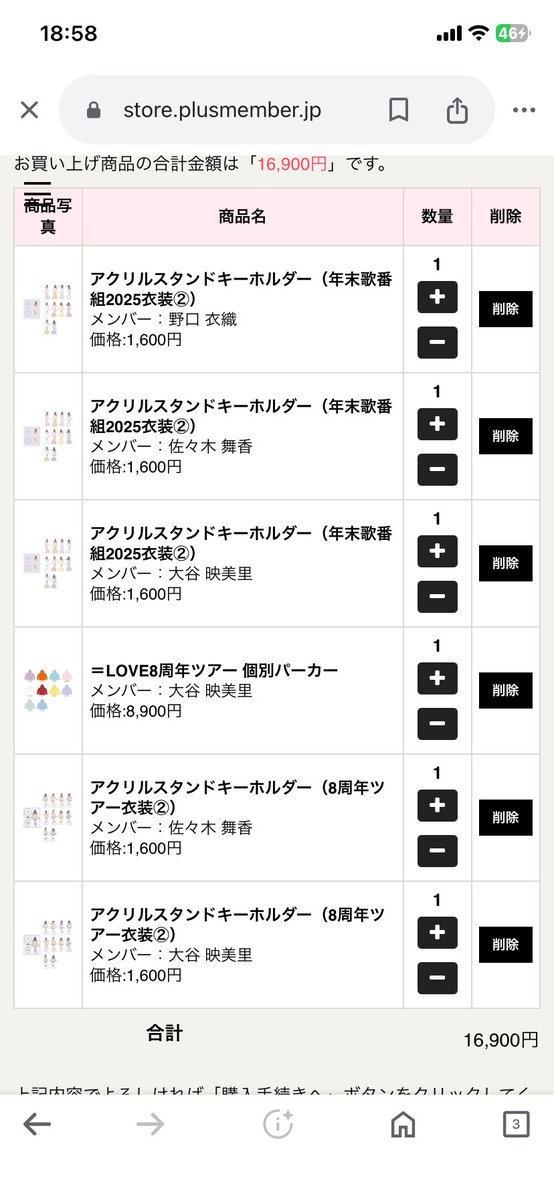Tap the store.plusmember.jp address bar

point(222,110)
